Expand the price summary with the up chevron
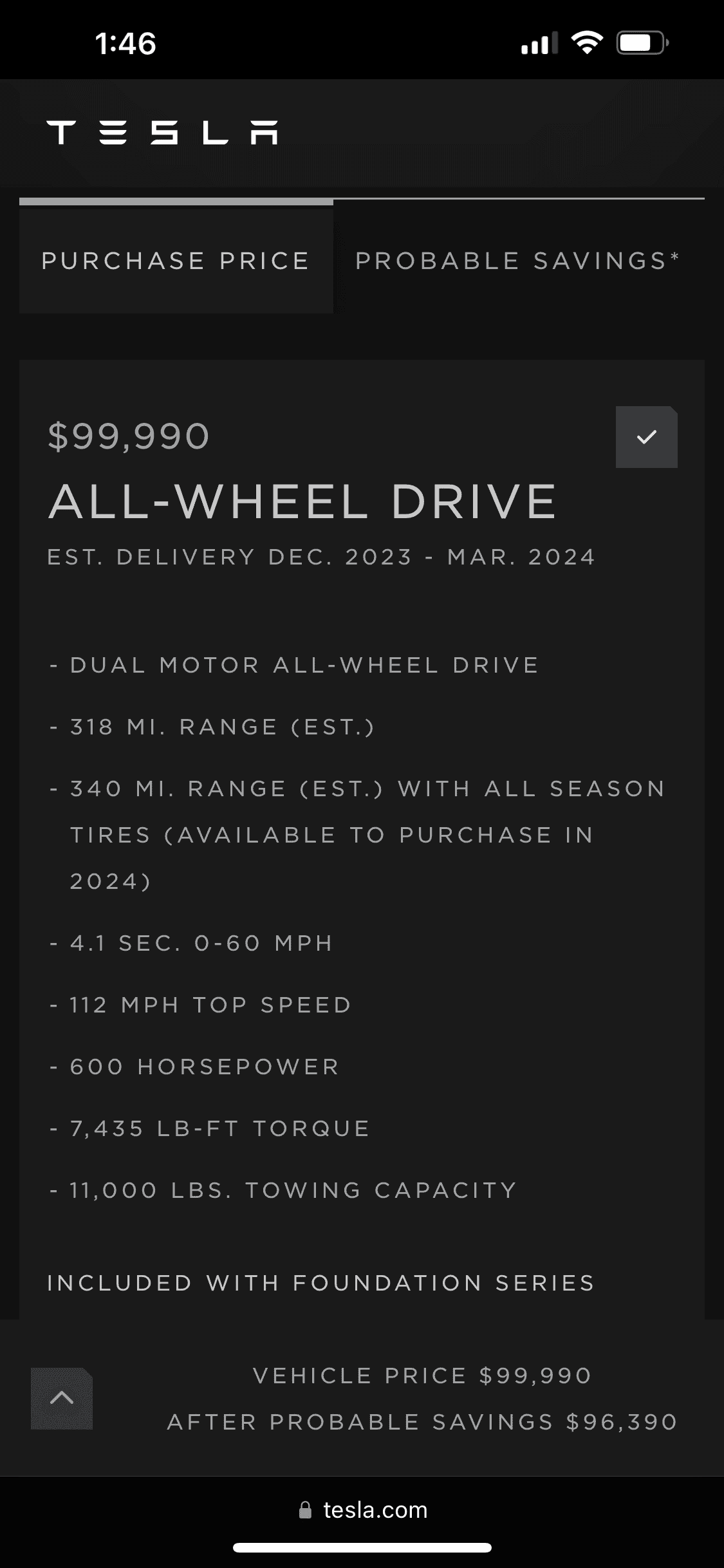The width and height of the screenshot is (724, 1568). [62, 1398]
